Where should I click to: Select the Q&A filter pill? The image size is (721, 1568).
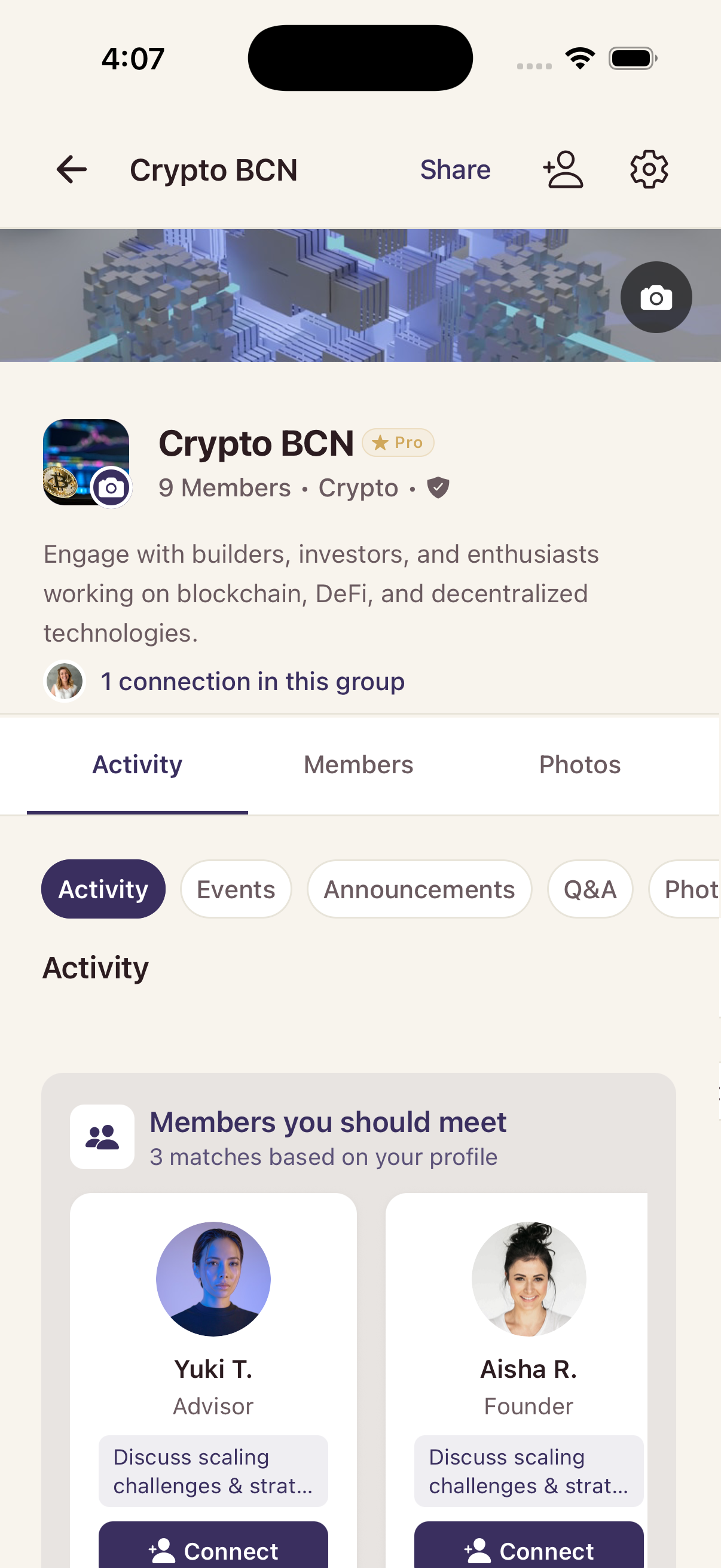589,889
